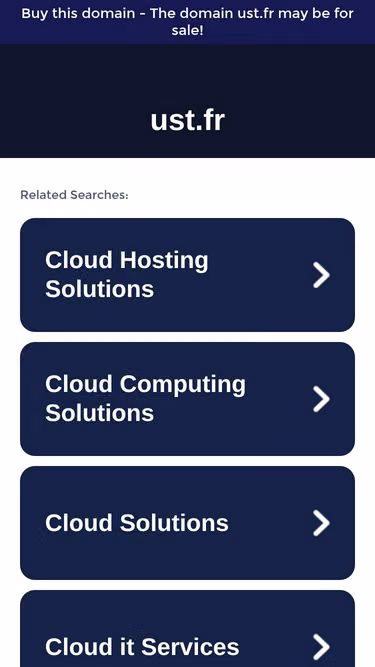Open Cloud Hosting Solutions search
This screenshot has width=375, height=667.
188,275
